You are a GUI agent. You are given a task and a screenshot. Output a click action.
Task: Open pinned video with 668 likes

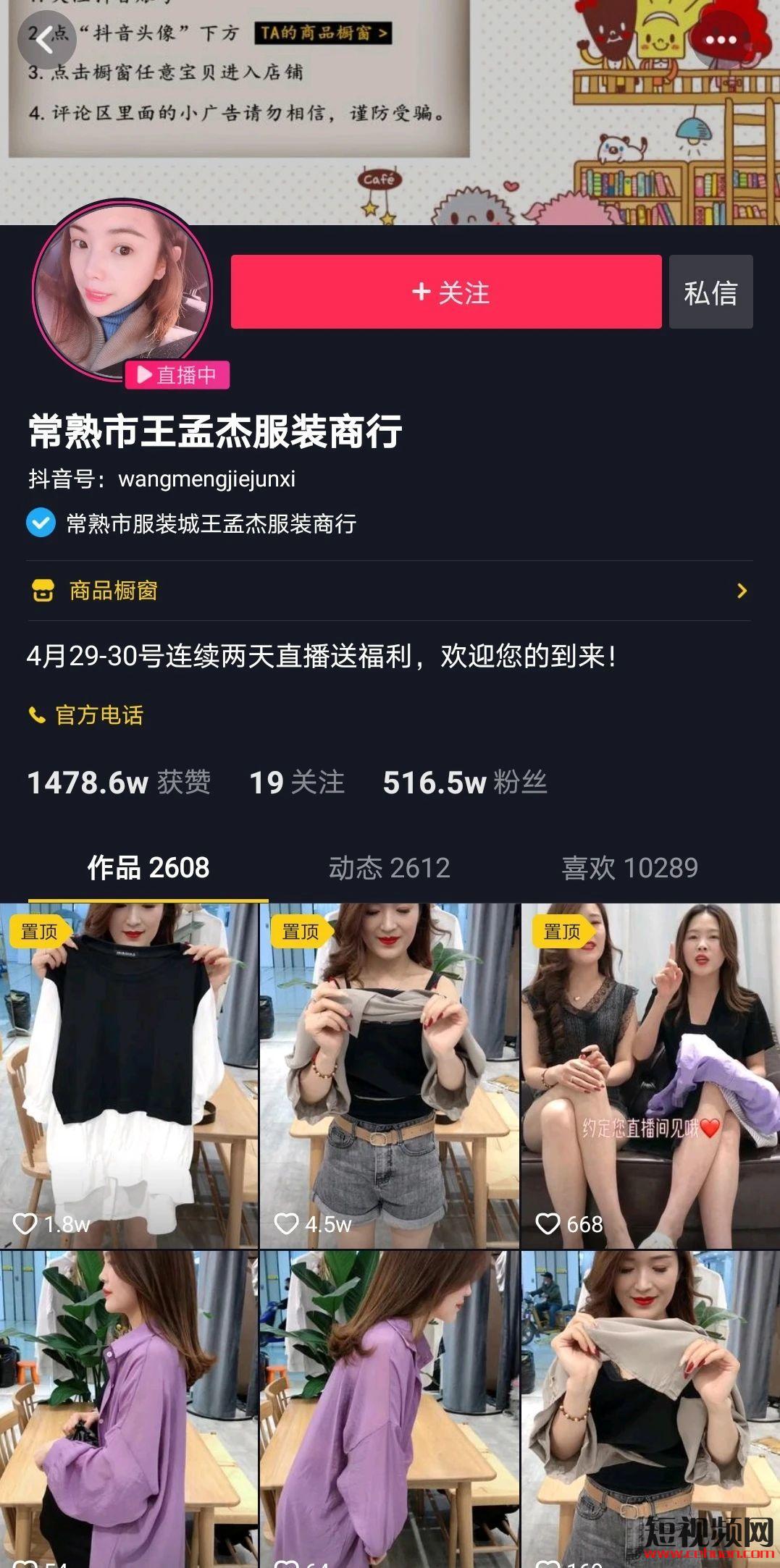[650, 1075]
